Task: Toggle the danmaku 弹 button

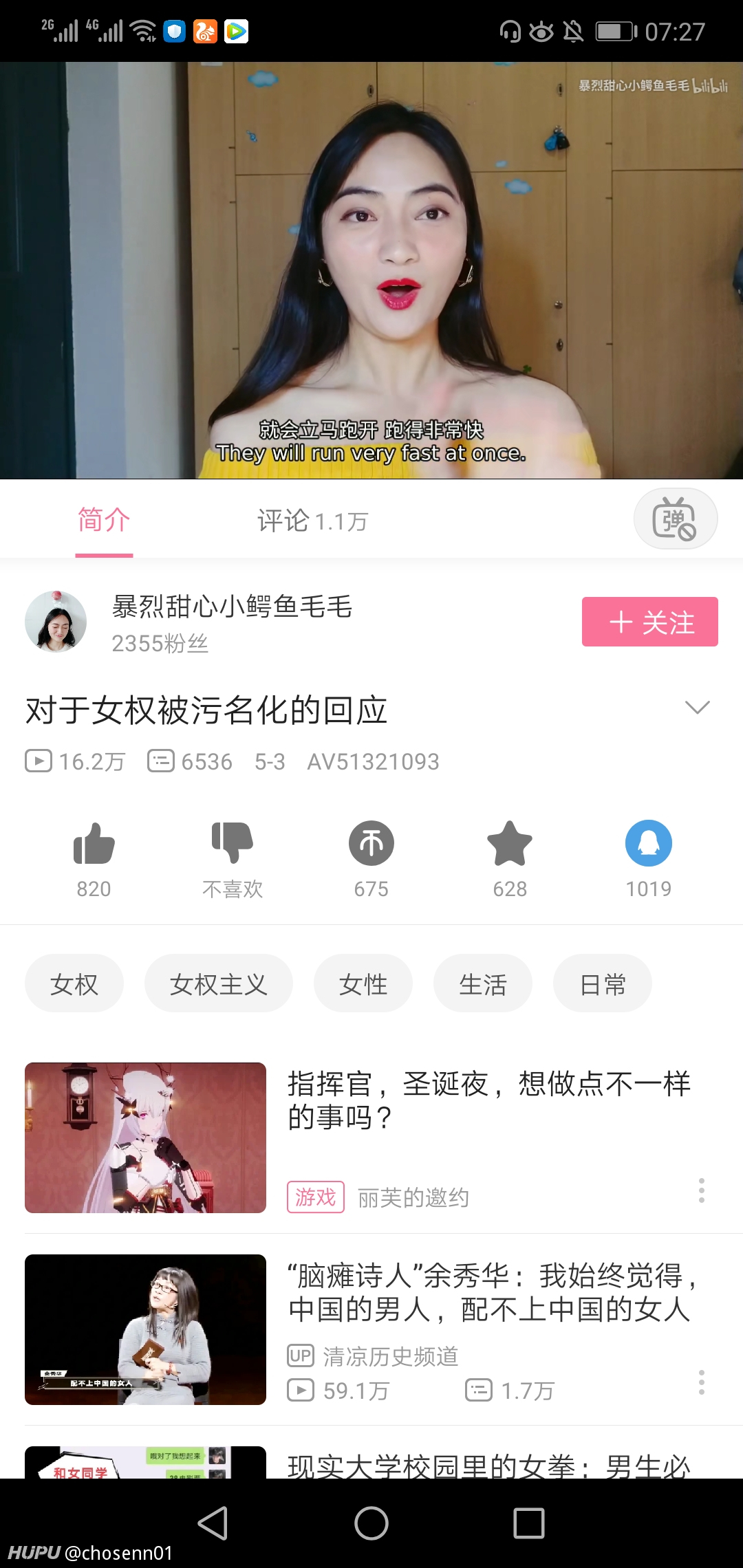Action: [x=675, y=519]
